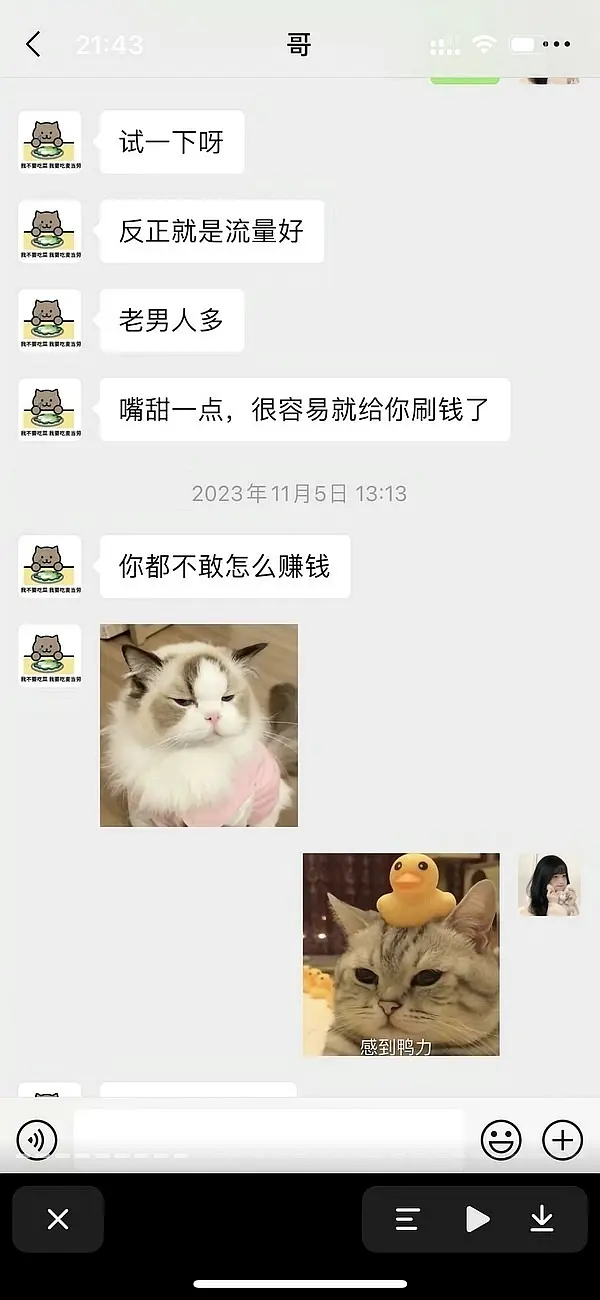Open the list menu icon in the bottom bar
The height and width of the screenshot is (1300, 600).
tap(407, 1219)
